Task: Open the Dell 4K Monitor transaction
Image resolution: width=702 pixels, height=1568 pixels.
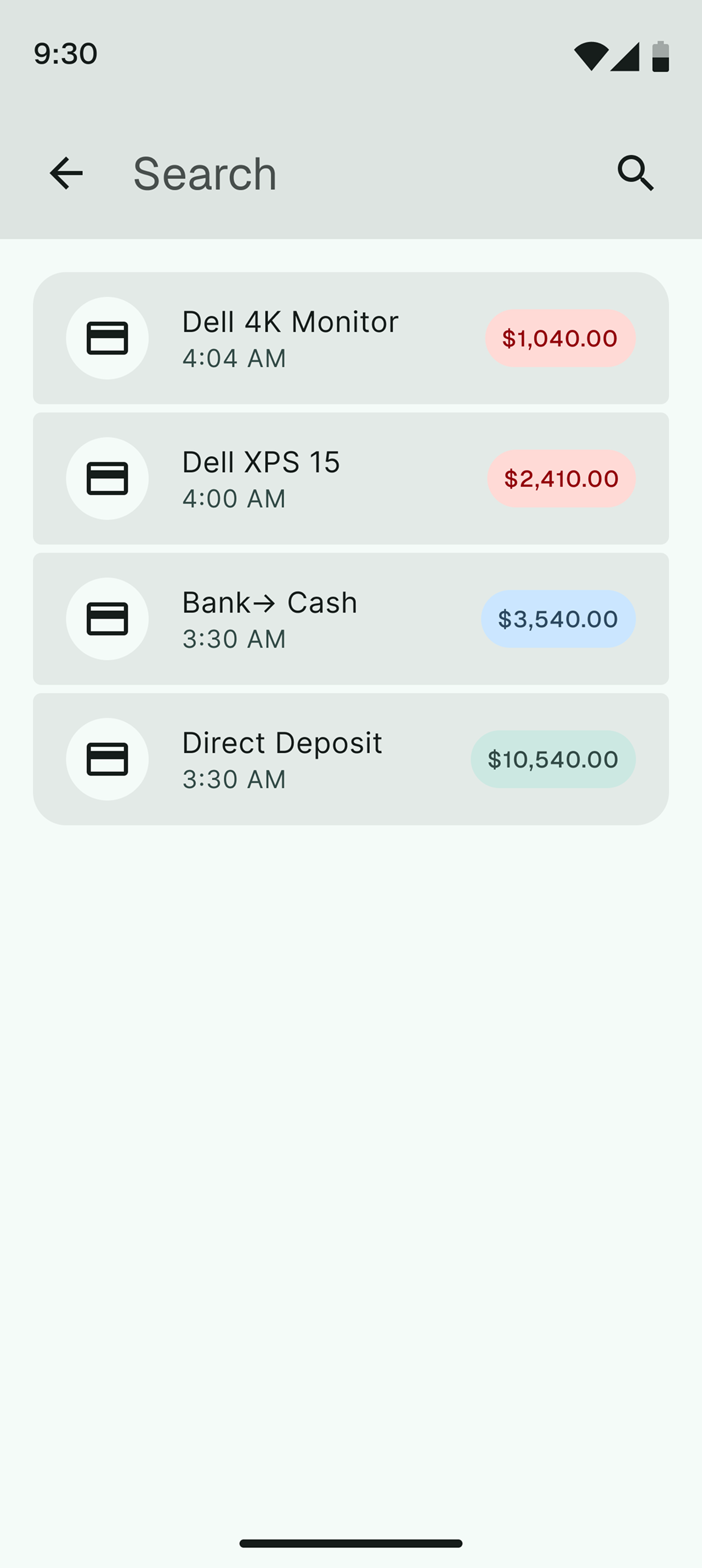Action: [350, 338]
